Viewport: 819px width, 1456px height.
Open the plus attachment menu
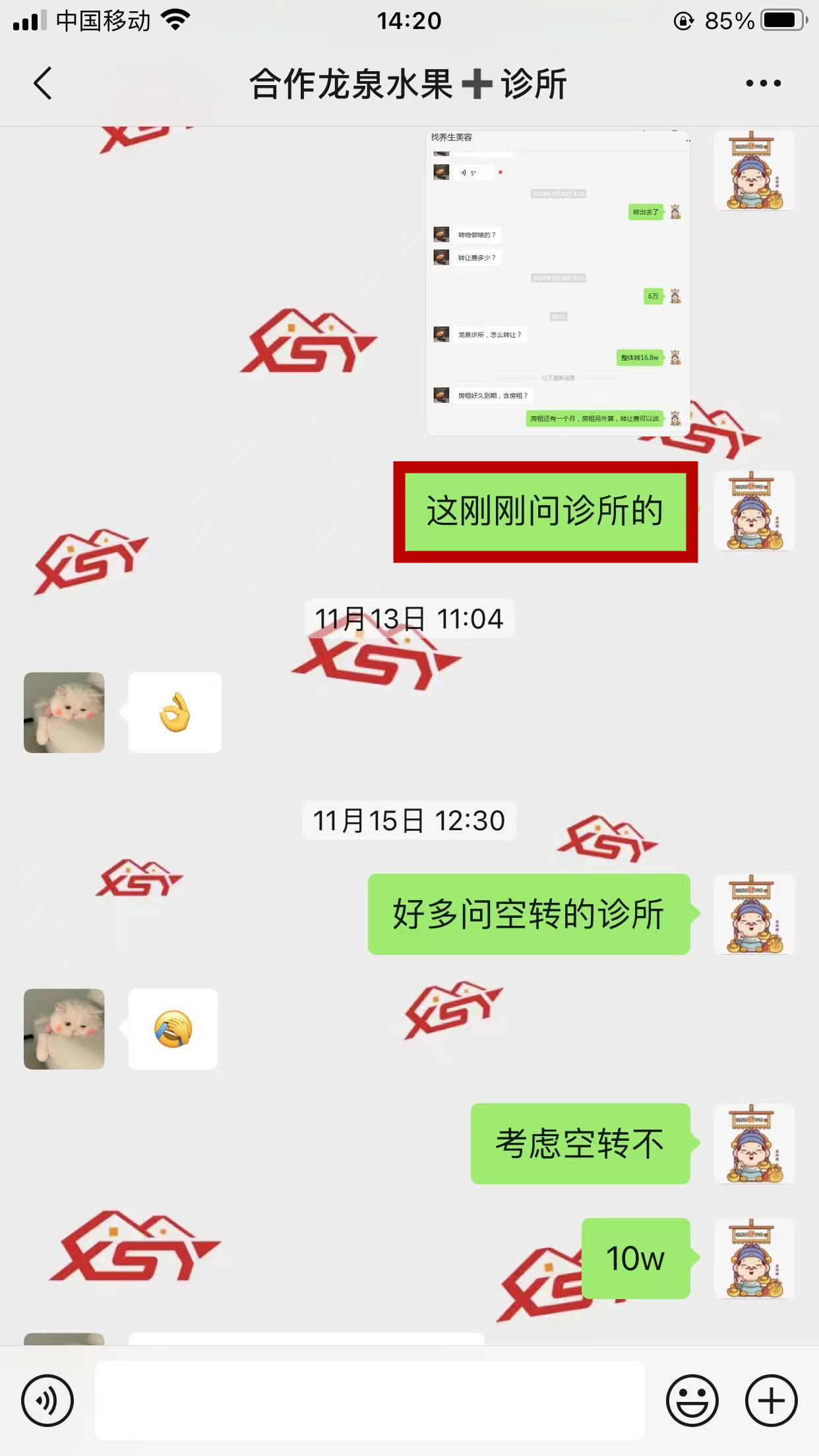point(771,1401)
